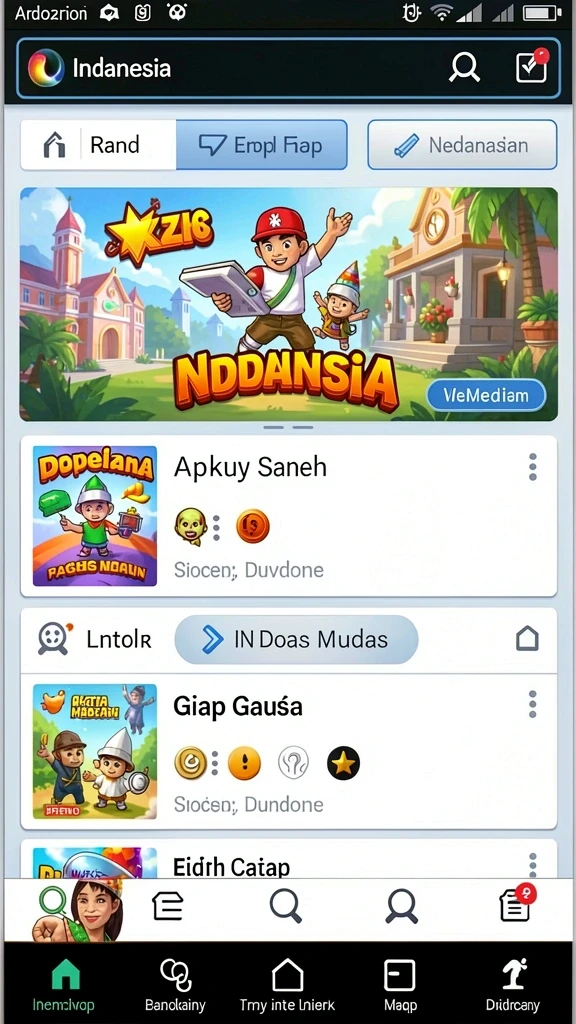Open the Eidrh Catap game card
The image size is (576, 1024).
point(289,859)
